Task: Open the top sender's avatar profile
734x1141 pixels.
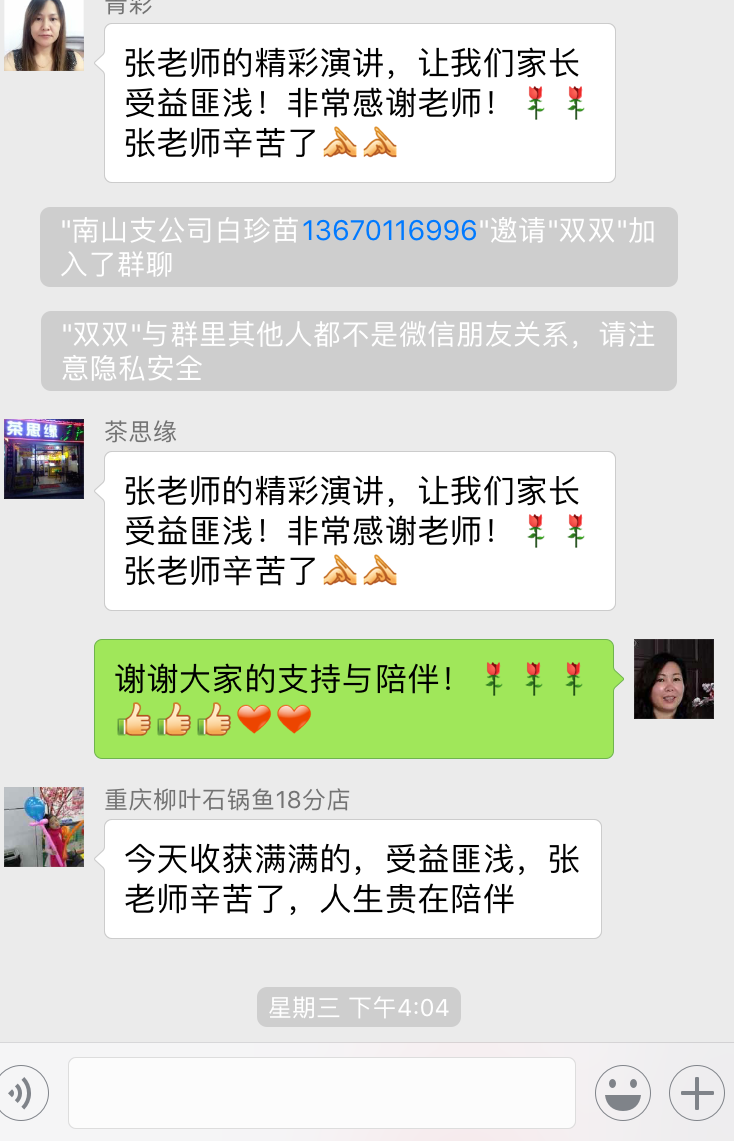Action: click(x=44, y=35)
